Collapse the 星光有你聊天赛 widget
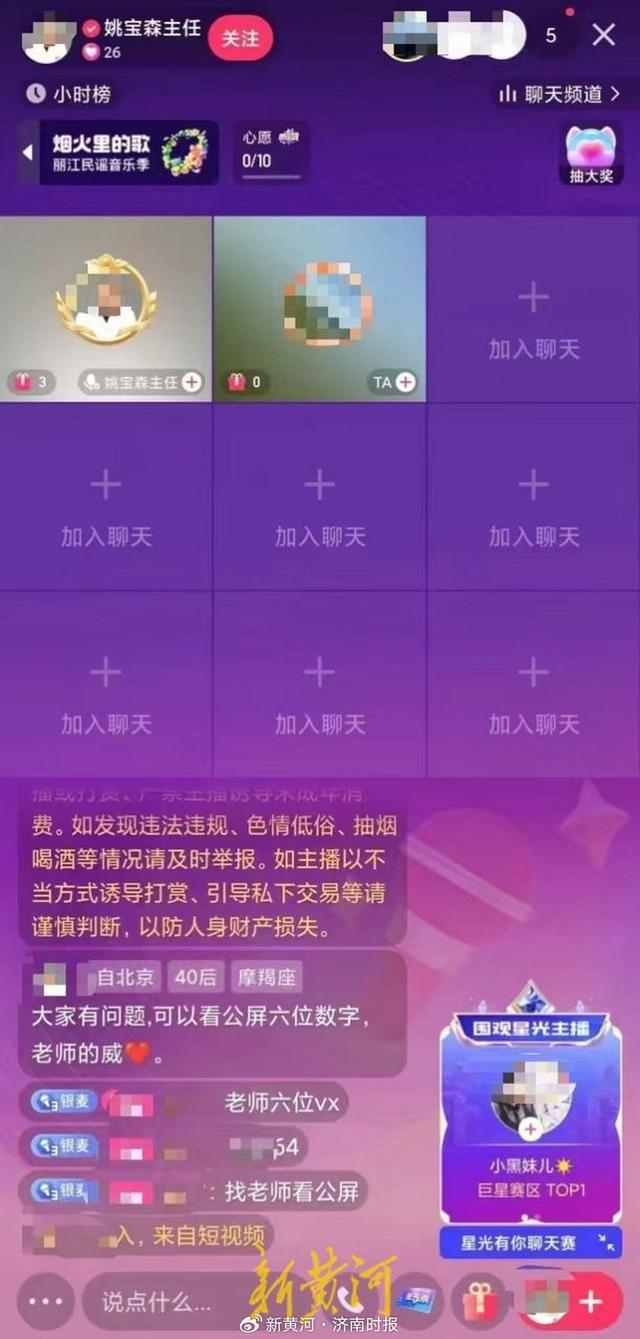This screenshot has width=640, height=1339. click(x=607, y=1243)
